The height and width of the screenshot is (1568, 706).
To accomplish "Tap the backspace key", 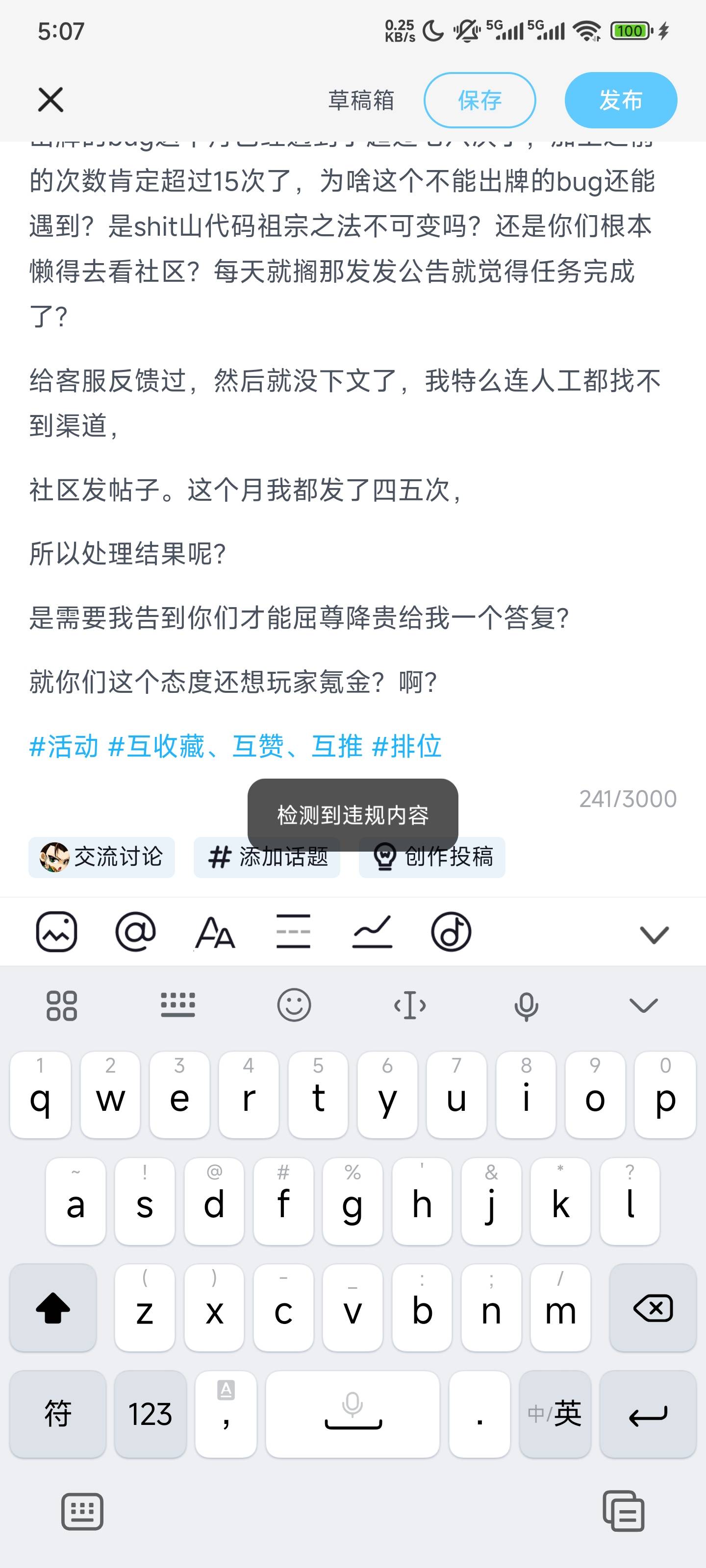I will pos(653,1307).
